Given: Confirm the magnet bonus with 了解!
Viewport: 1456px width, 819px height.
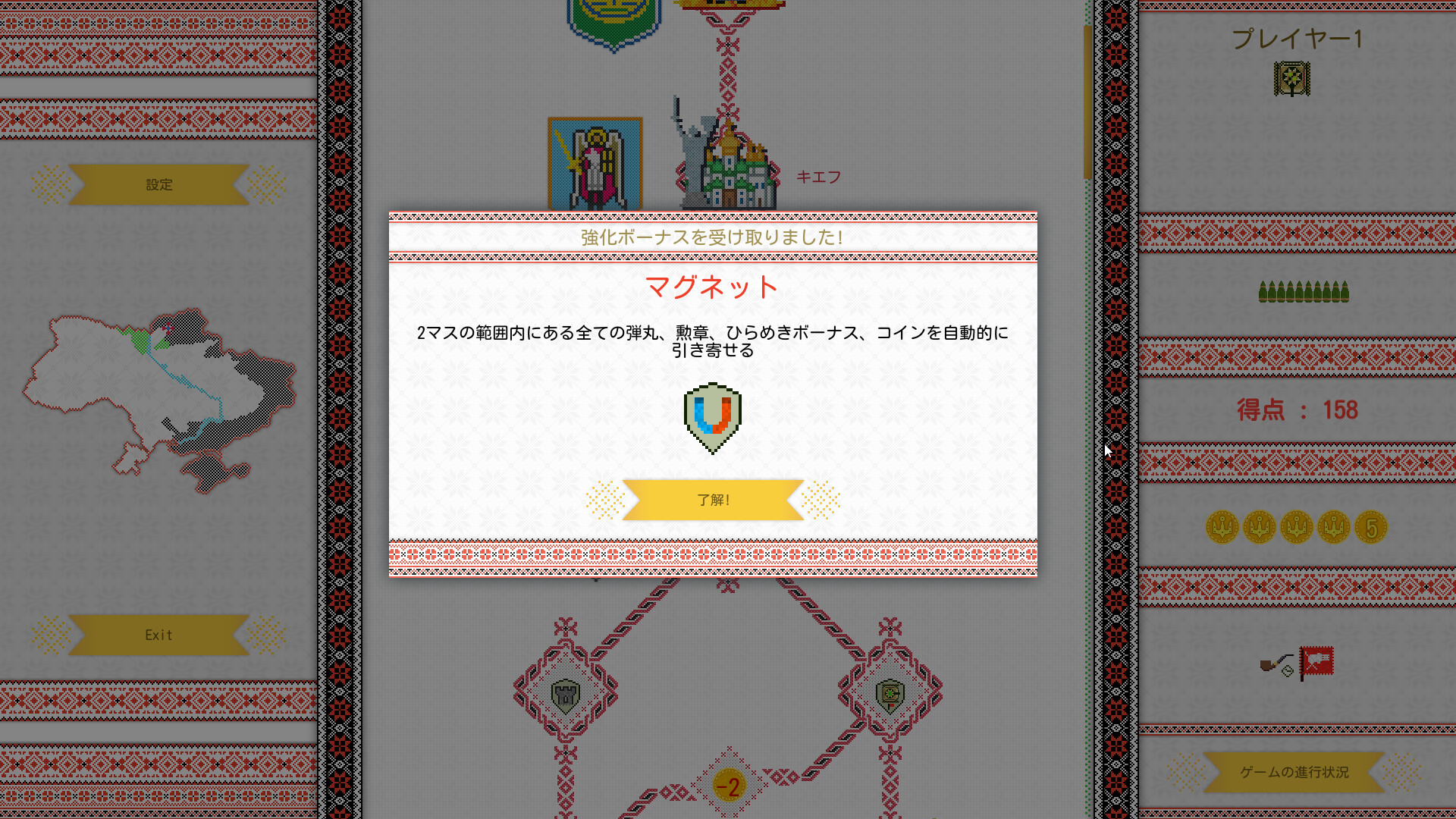Looking at the screenshot, I should click(713, 500).
